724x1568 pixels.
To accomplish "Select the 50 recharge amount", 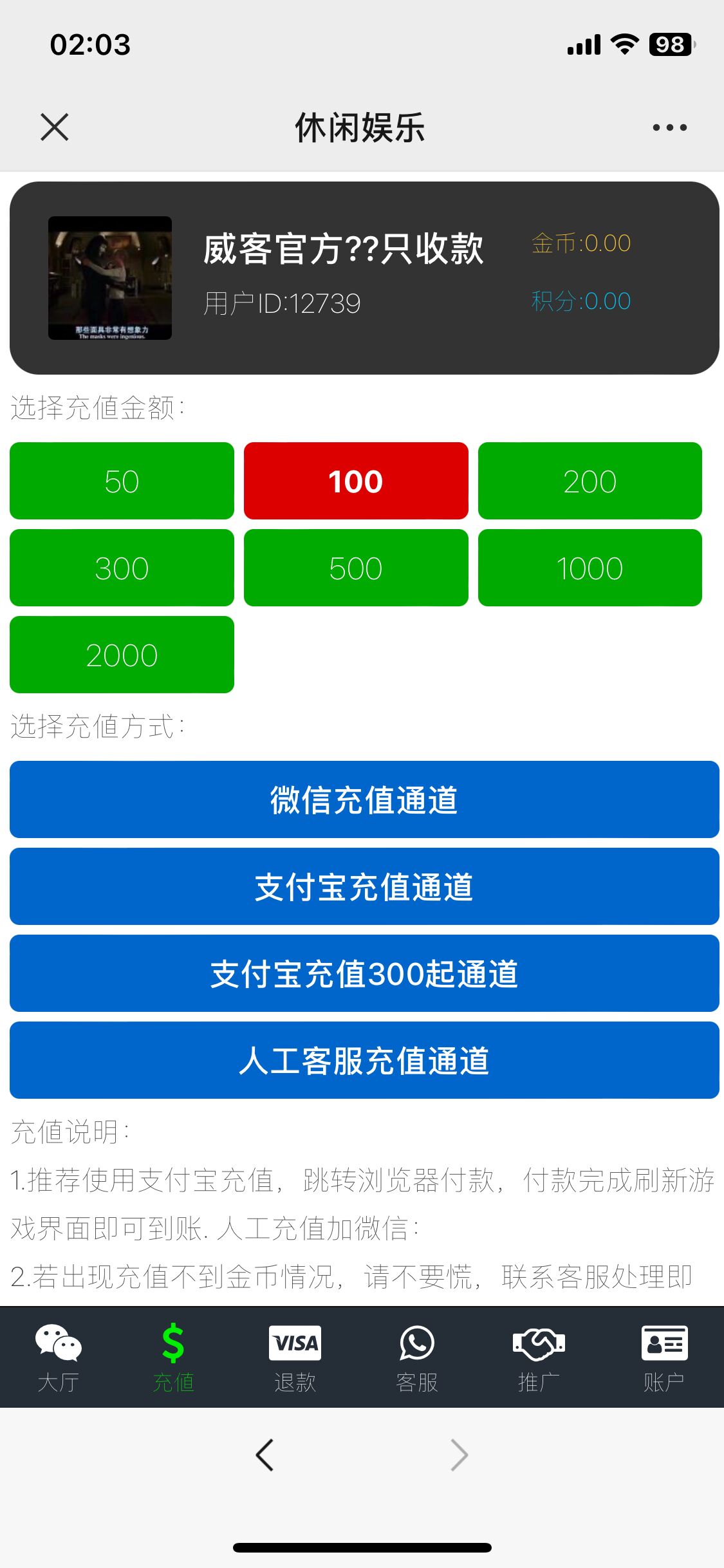I will pyautogui.click(x=122, y=481).
